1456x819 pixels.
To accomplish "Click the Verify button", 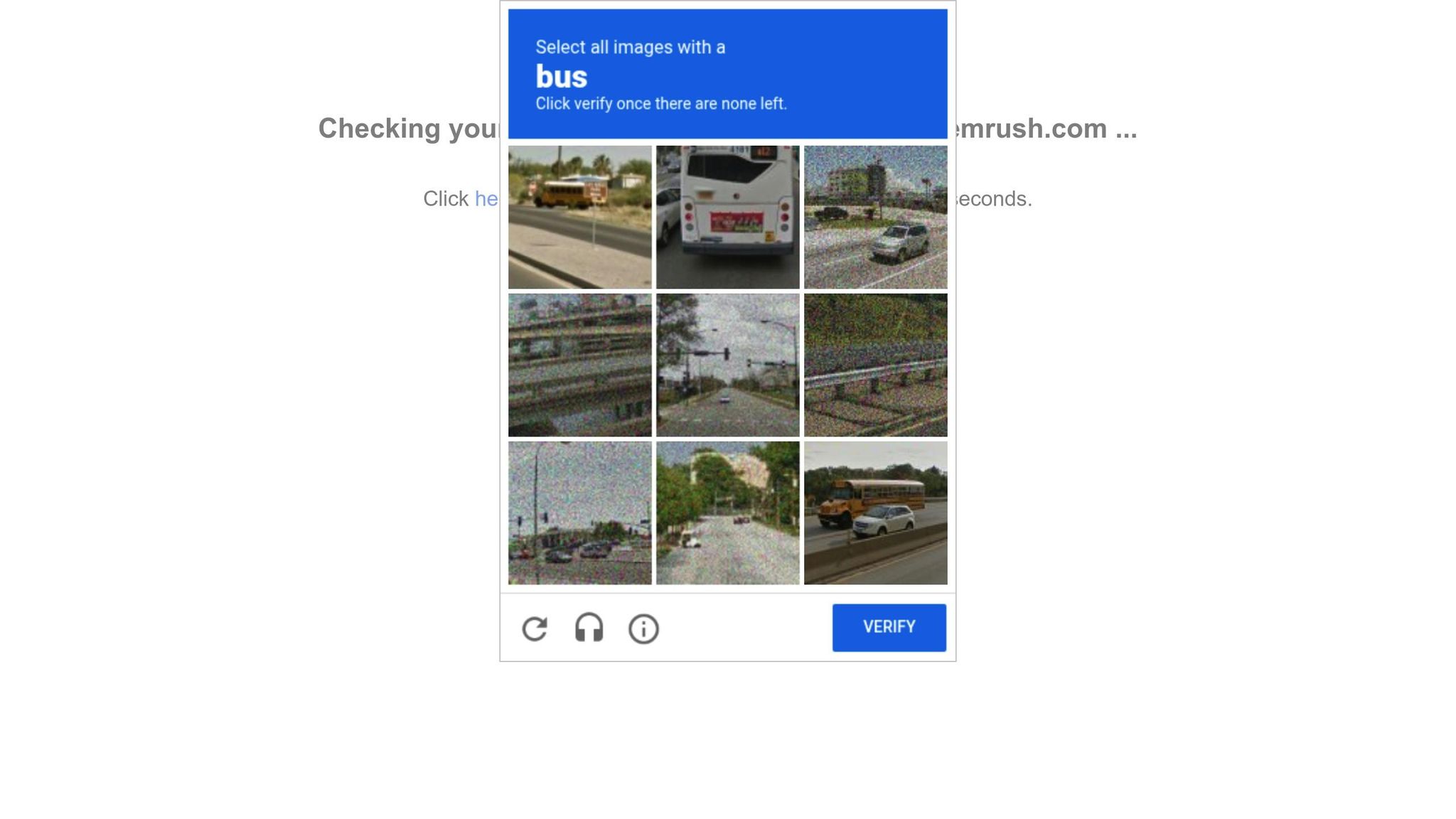I will [889, 627].
